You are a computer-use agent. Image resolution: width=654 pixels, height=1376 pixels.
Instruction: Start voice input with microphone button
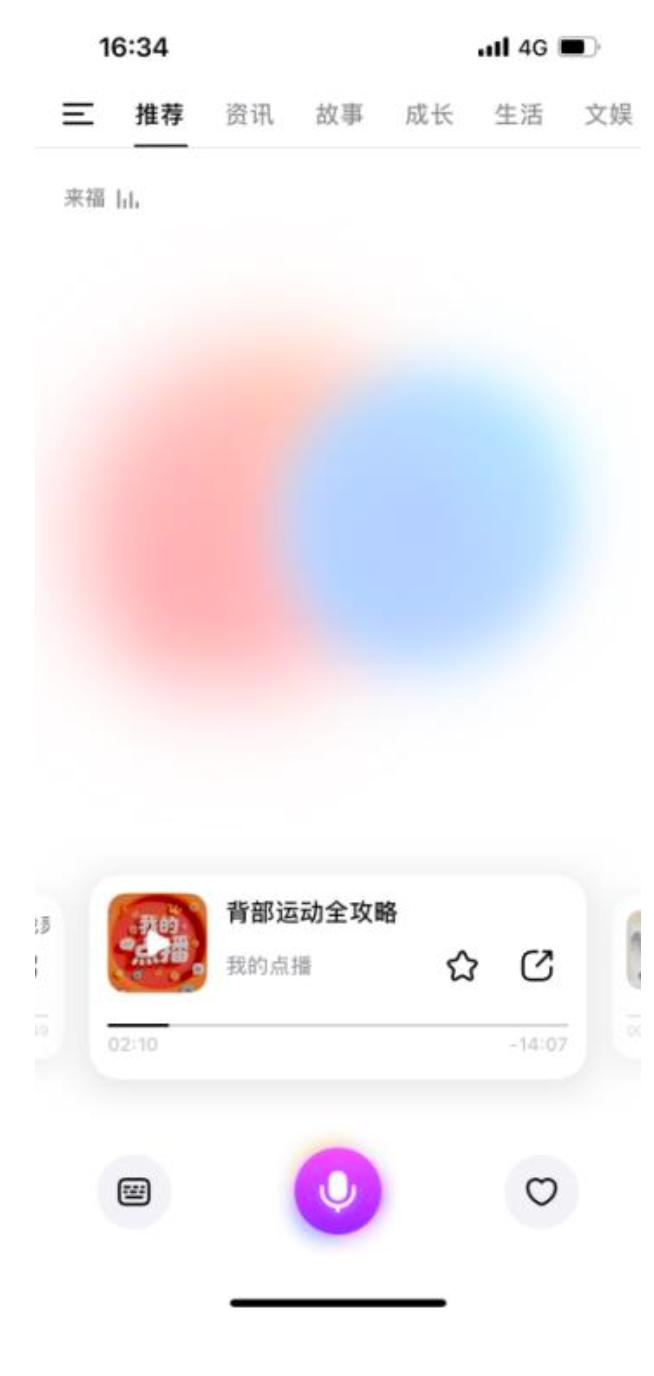point(337,1190)
